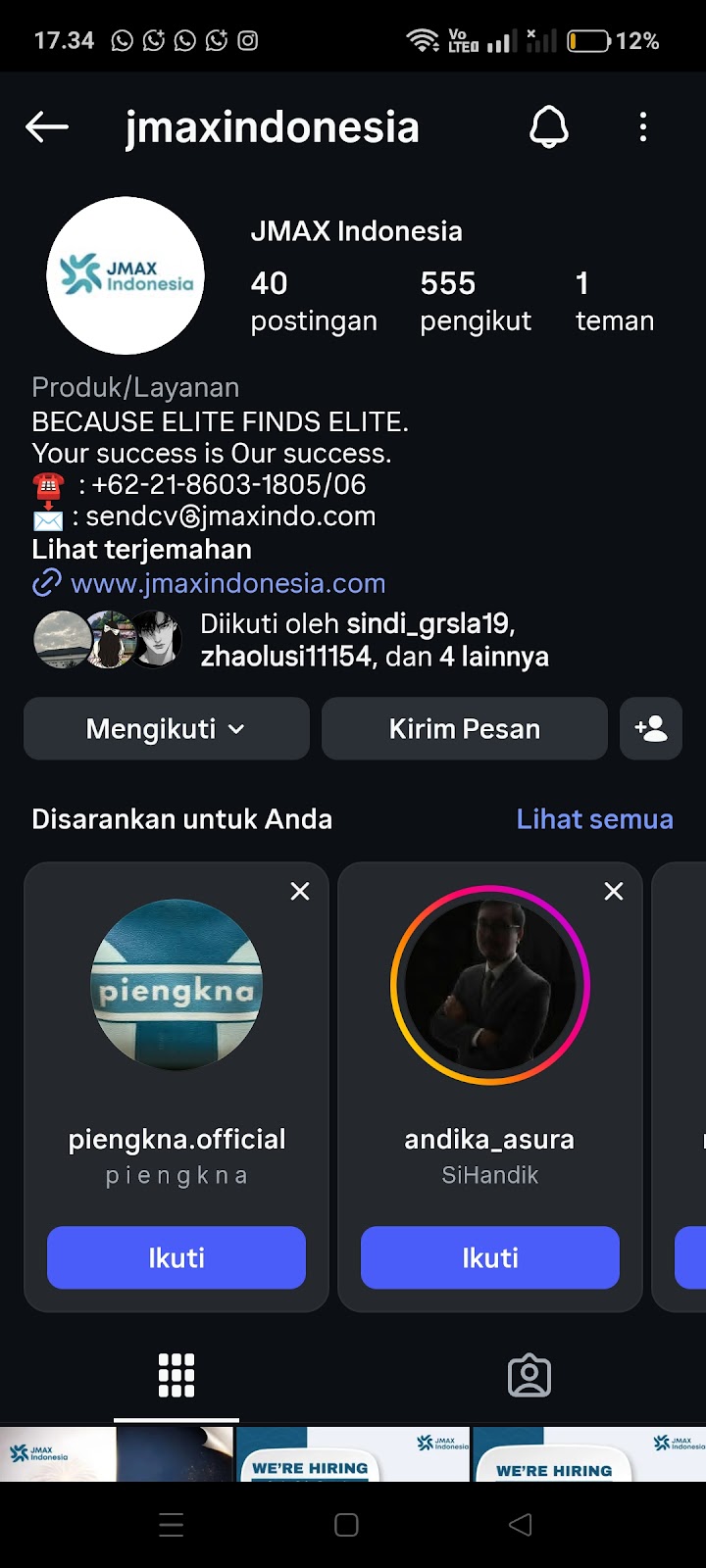View mutual followers sindi_grsla19 and others
The image size is (706, 1568).
373,640
